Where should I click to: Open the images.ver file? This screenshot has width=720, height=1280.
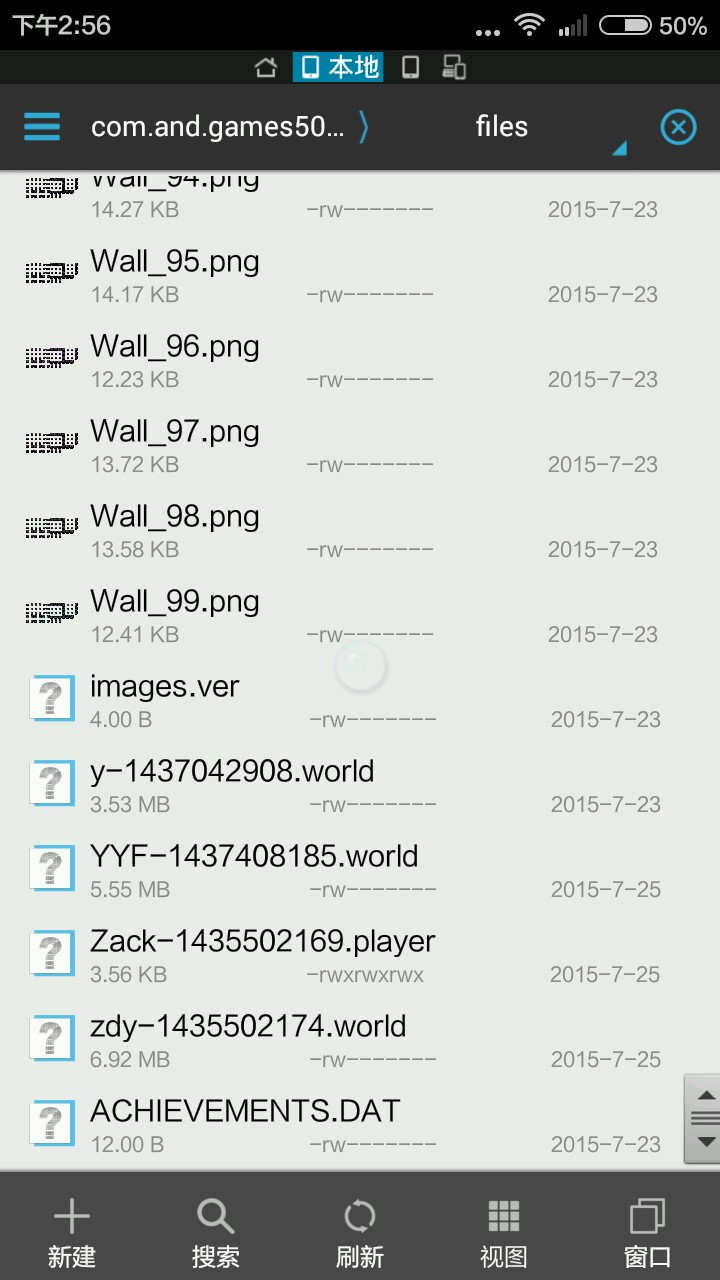click(x=165, y=687)
